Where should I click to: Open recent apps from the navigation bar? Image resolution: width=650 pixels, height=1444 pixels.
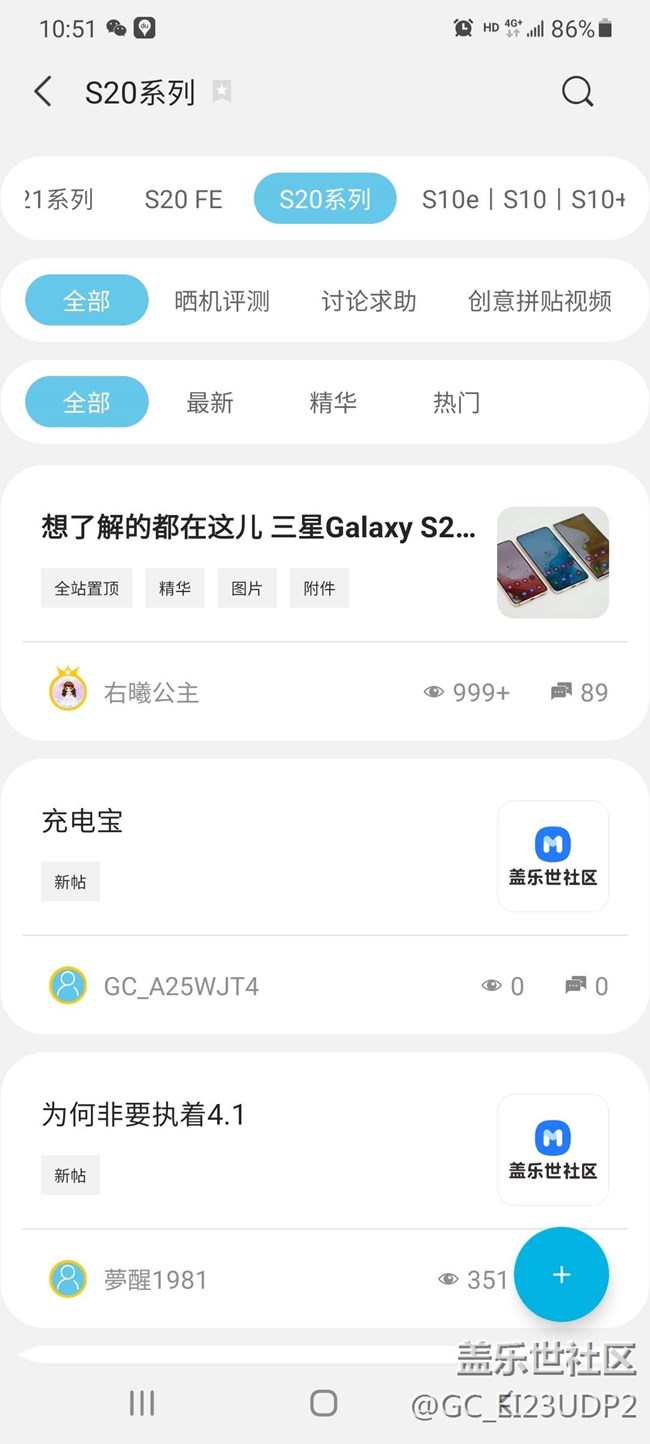tap(142, 1403)
